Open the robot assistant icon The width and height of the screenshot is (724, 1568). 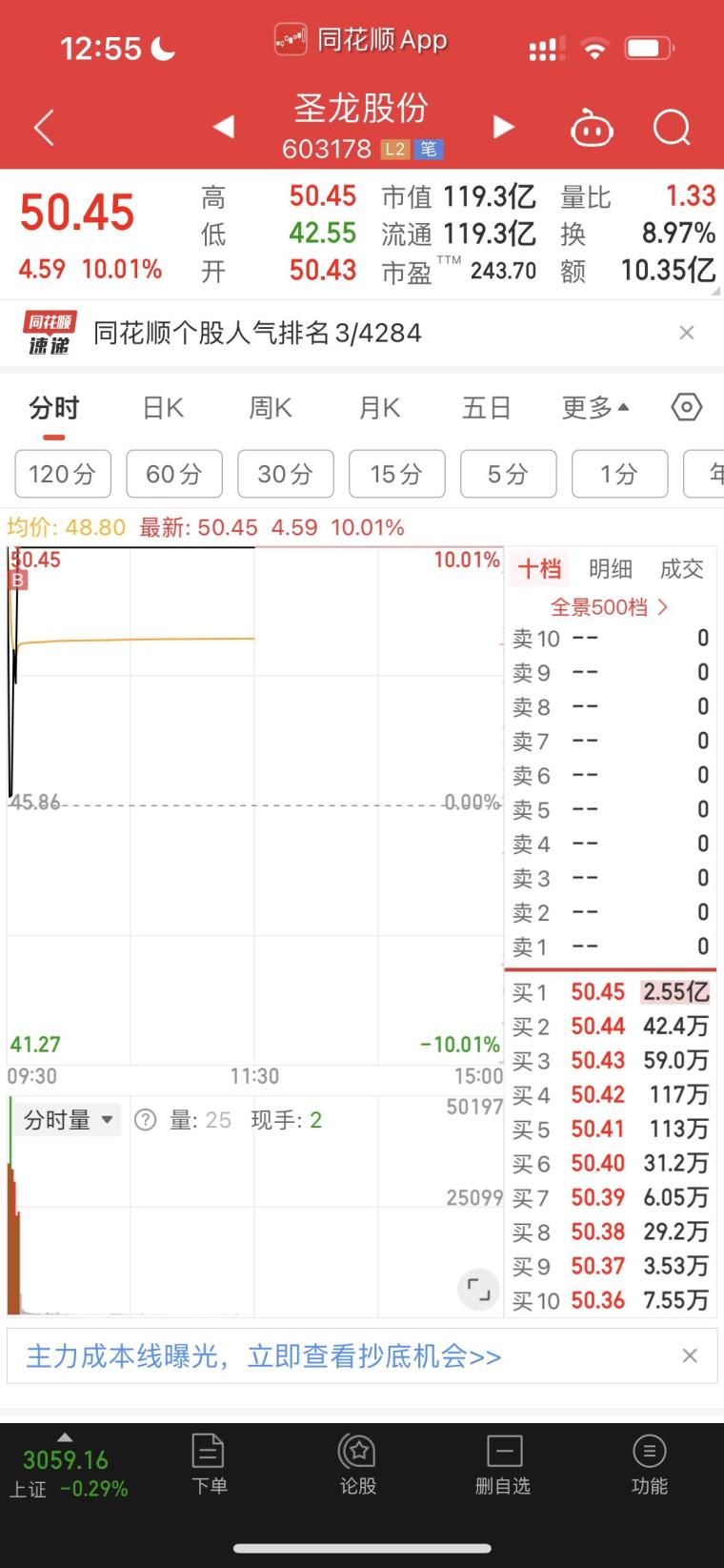click(592, 128)
